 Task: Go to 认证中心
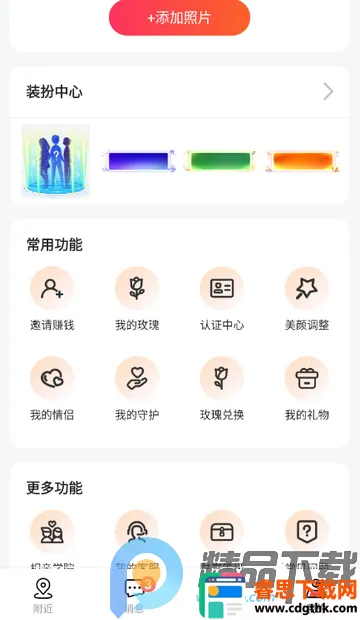click(222, 299)
